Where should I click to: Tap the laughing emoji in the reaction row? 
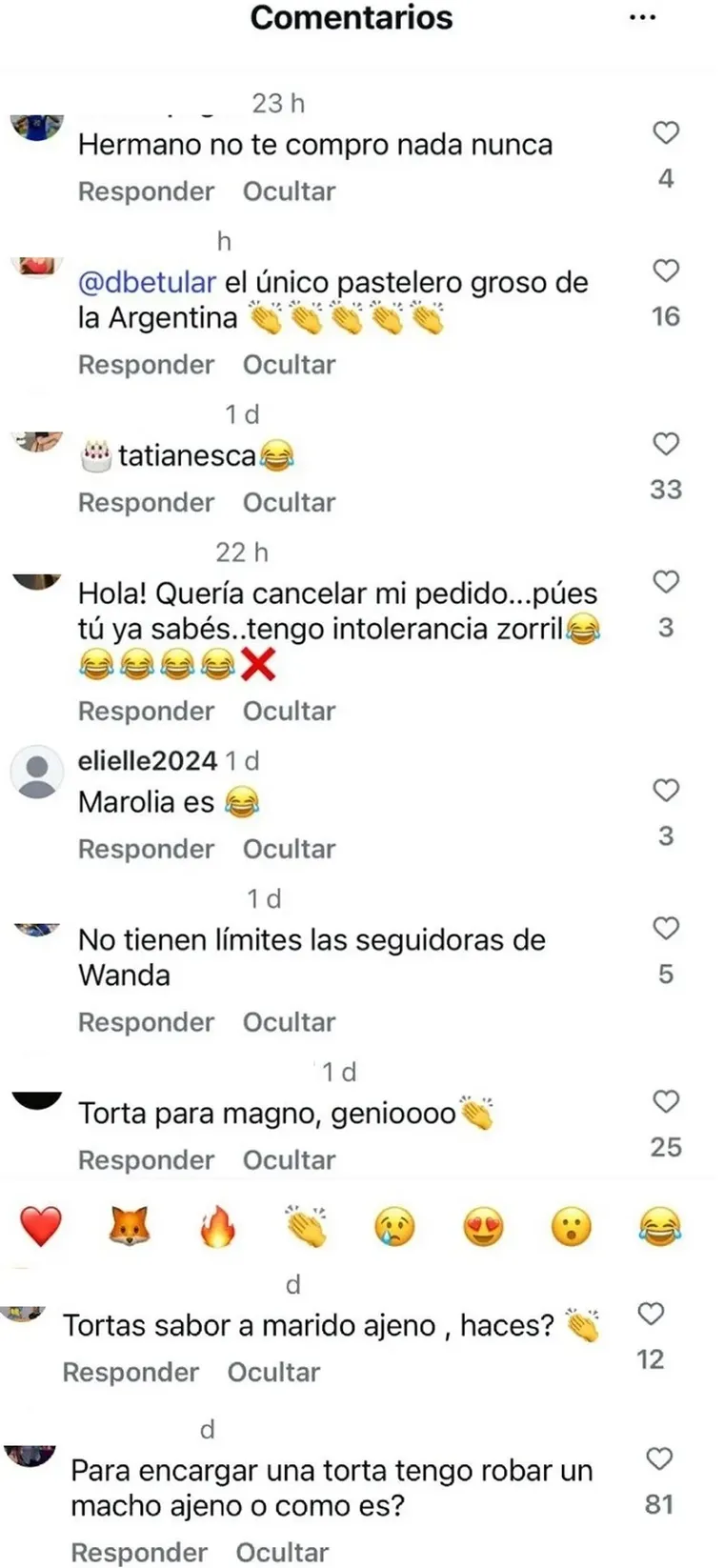click(x=659, y=1228)
